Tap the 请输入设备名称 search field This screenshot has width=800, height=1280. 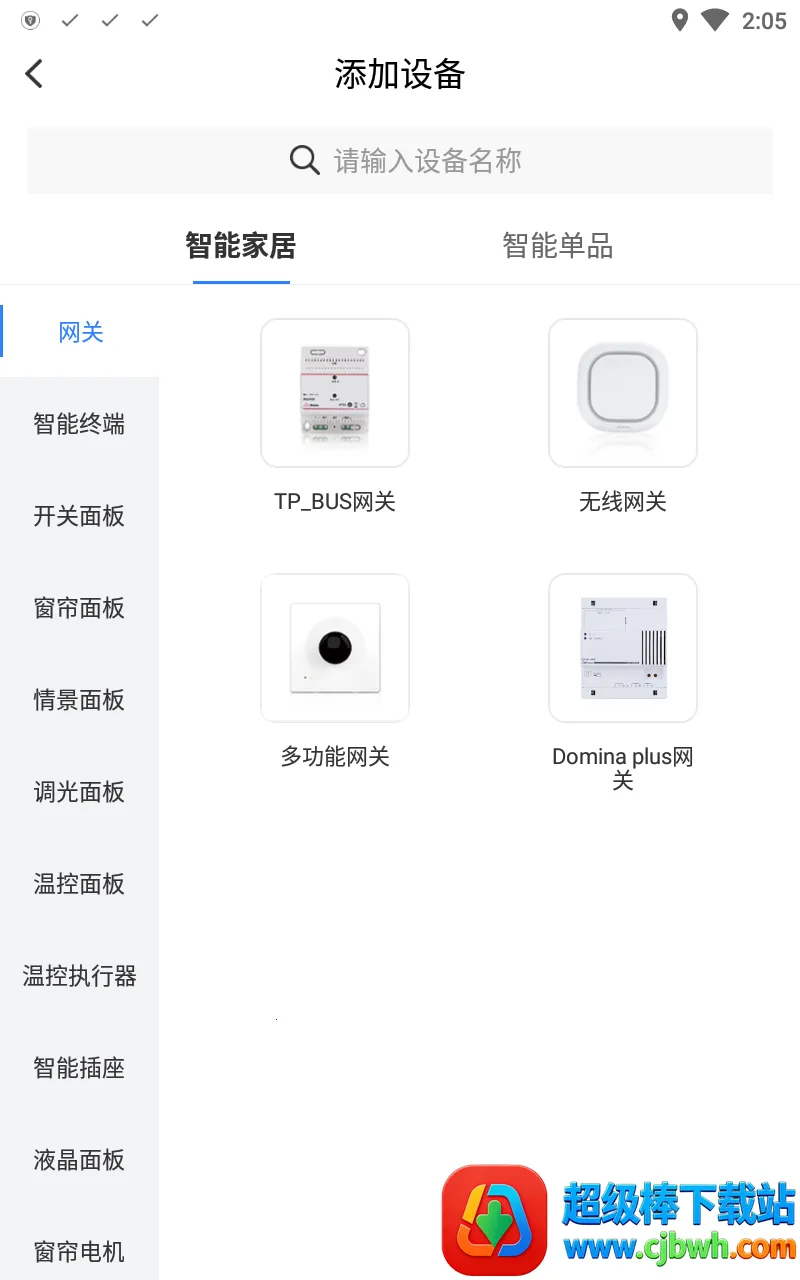[400, 161]
